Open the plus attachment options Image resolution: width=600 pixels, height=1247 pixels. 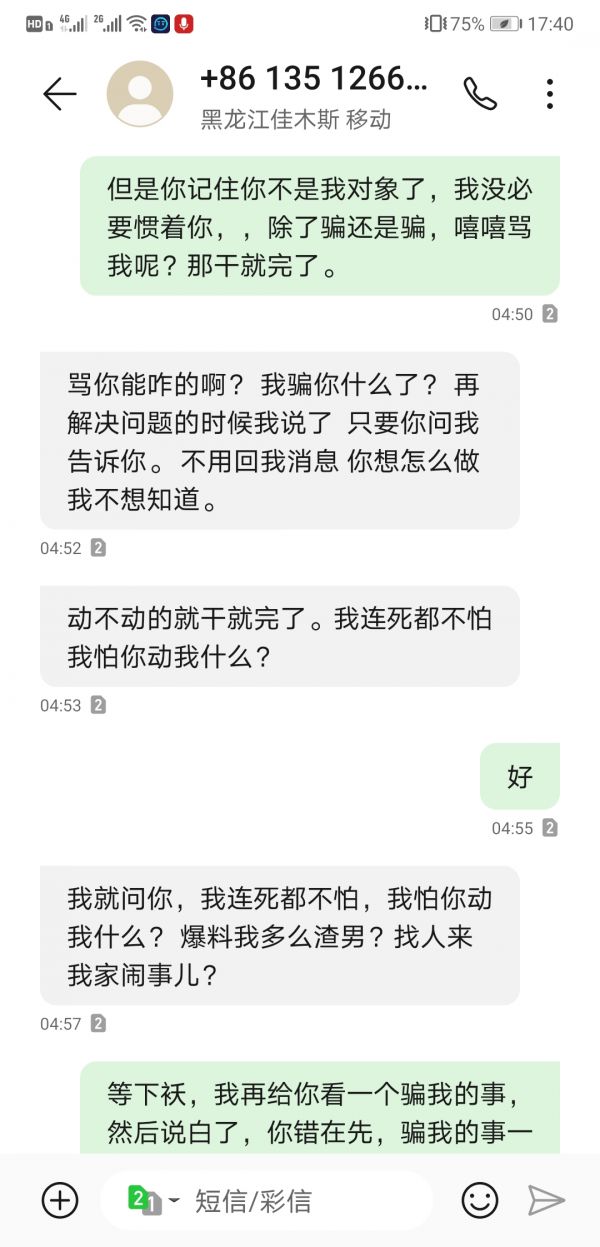point(59,1199)
